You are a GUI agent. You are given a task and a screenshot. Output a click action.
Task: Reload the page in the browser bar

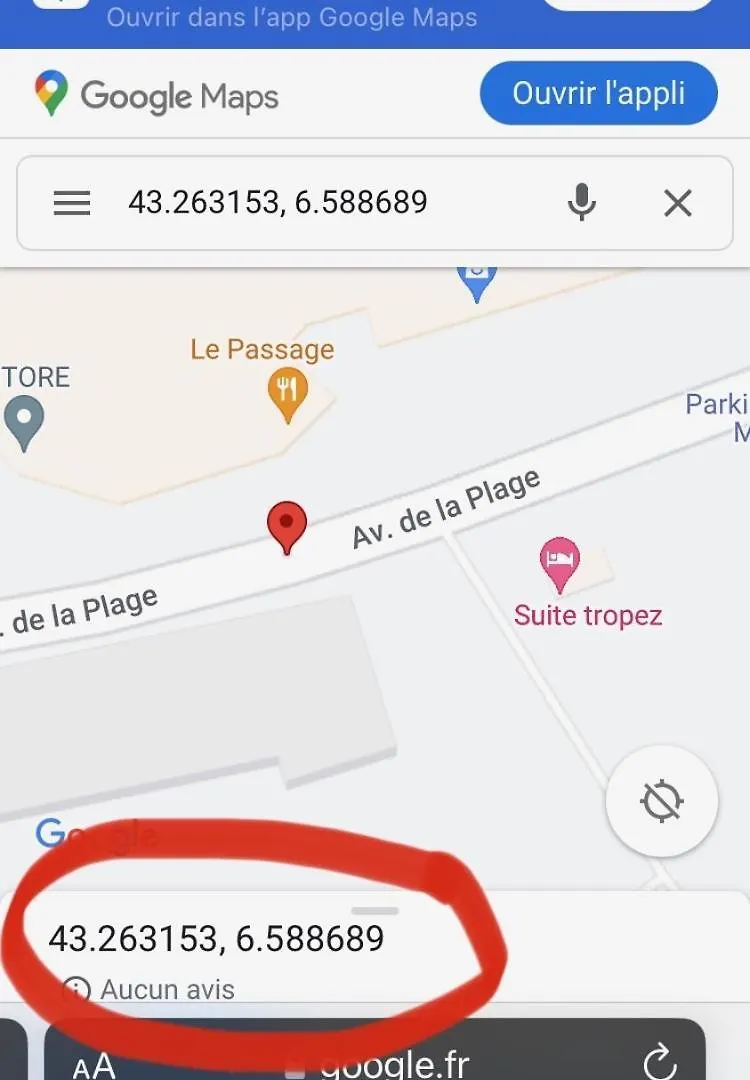tap(659, 1062)
